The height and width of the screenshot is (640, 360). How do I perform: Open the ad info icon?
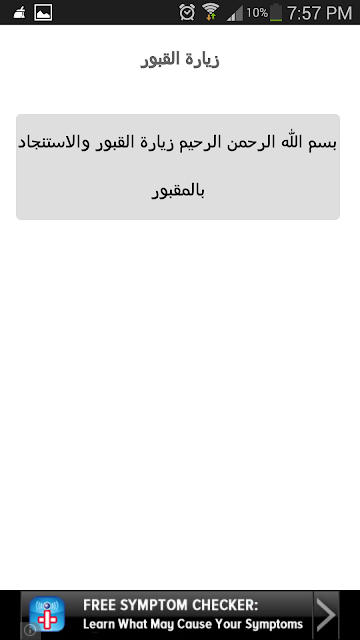click(x=29, y=630)
